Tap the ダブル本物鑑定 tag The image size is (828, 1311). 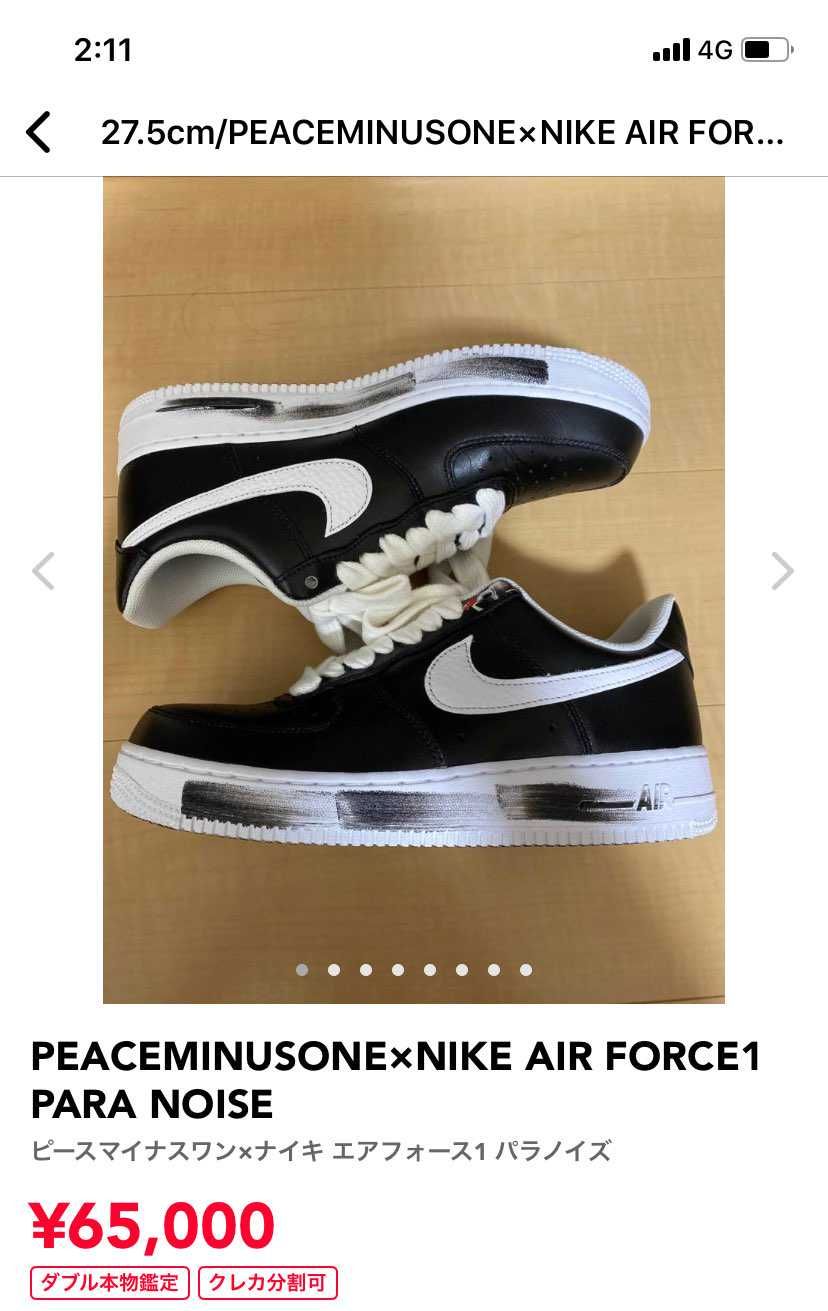click(x=110, y=1282)
